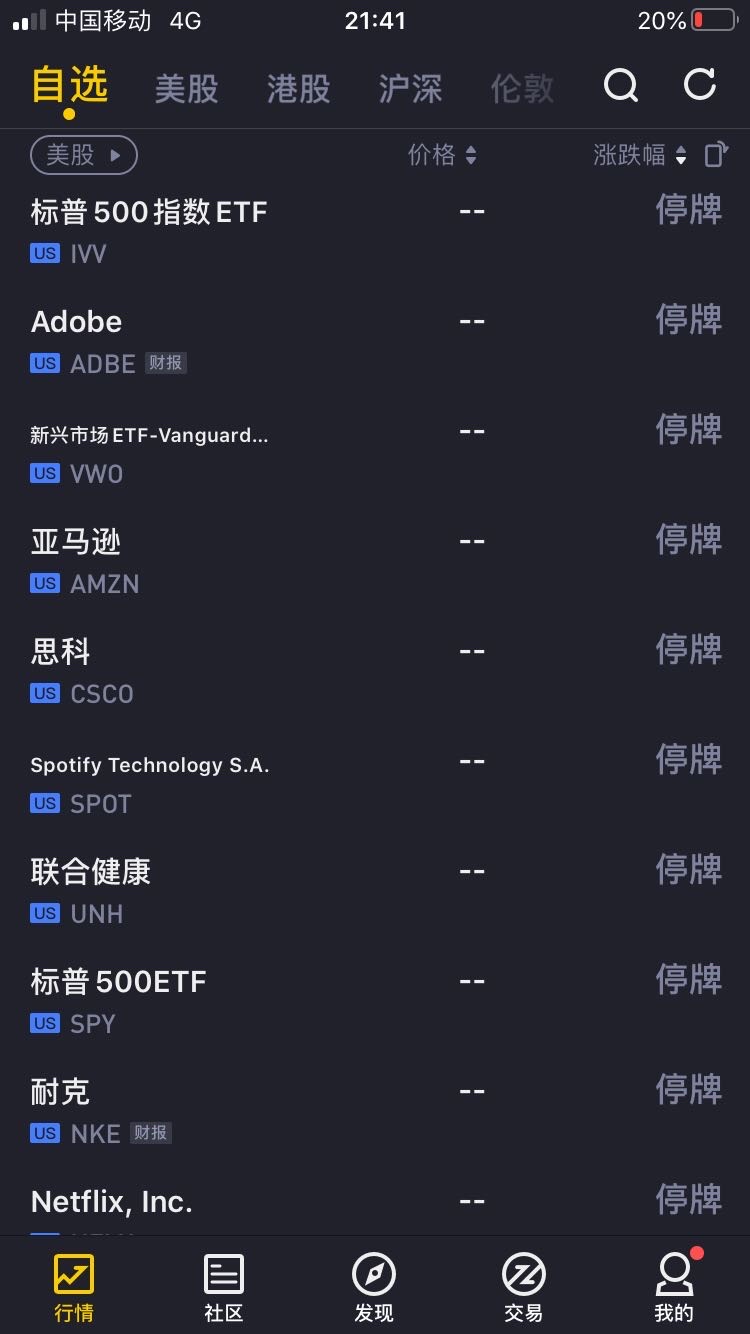This screenshot has width=750, height=1334.
Task: Open the 亚马逊 AMZN stock row
Action: pyautogui.click(x=375, y=561)
